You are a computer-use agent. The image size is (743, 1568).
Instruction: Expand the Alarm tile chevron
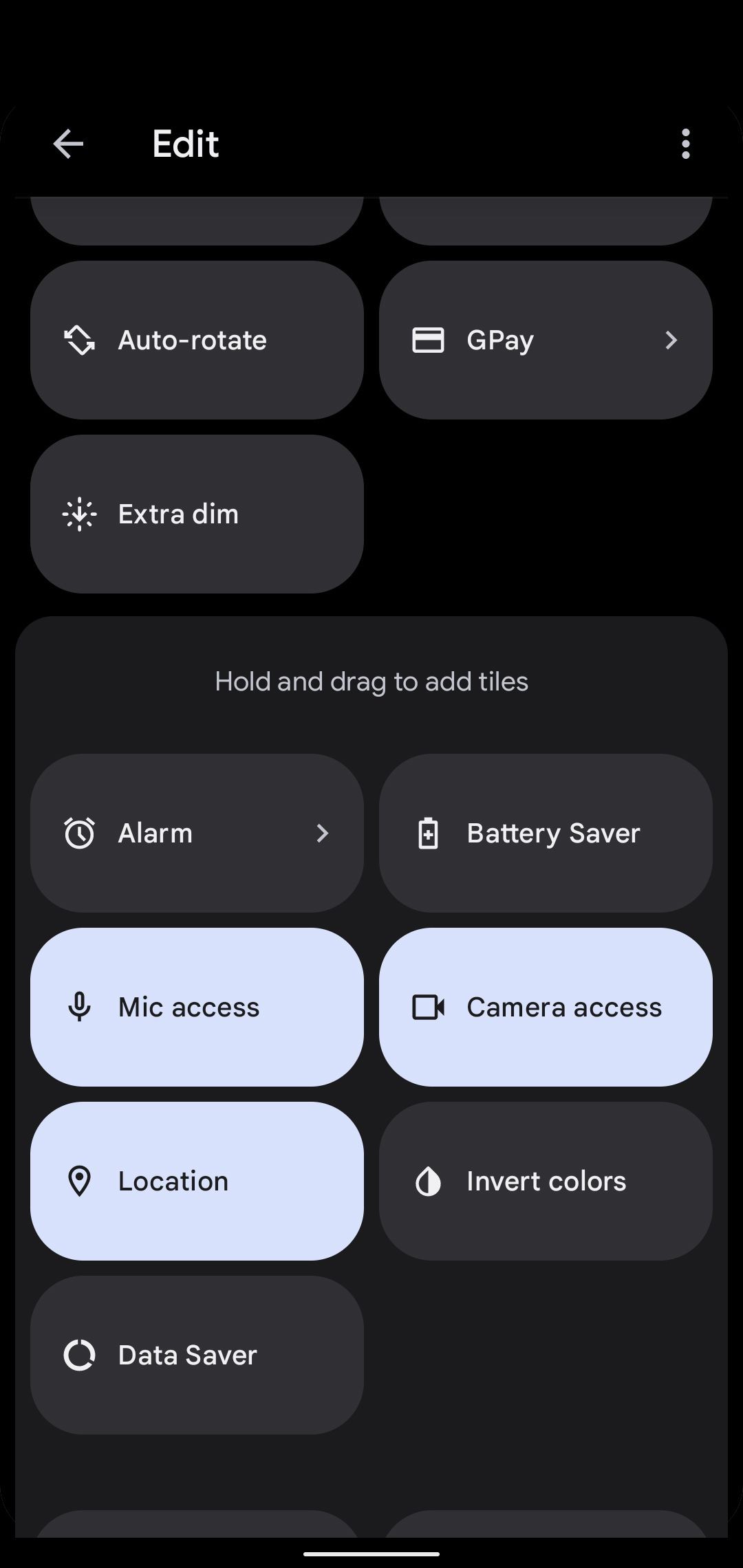(323, 832)
